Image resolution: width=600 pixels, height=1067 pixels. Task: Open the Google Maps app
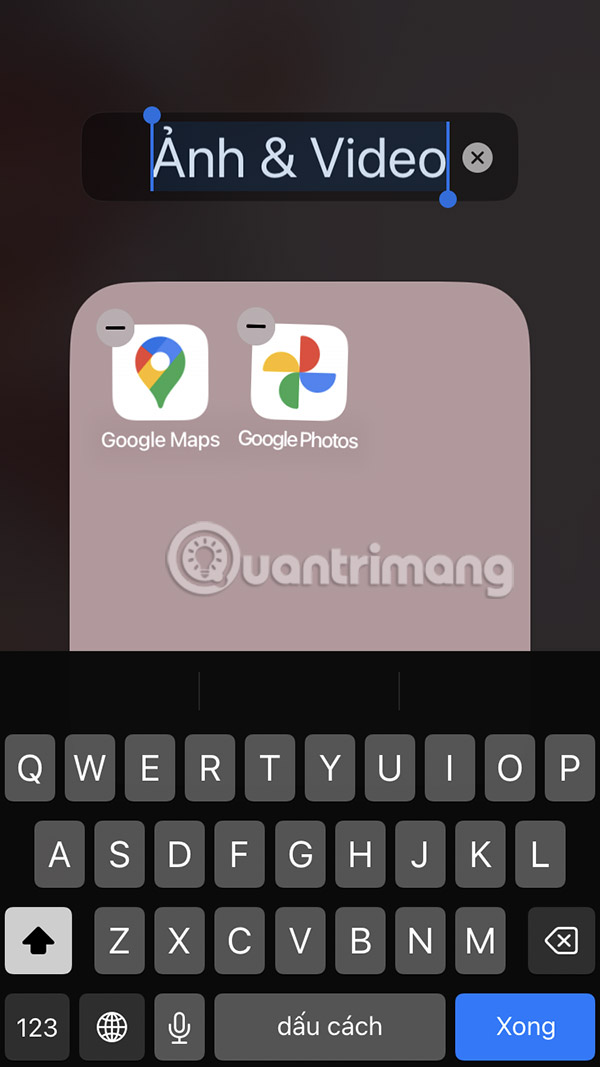[x=160, y=372]
